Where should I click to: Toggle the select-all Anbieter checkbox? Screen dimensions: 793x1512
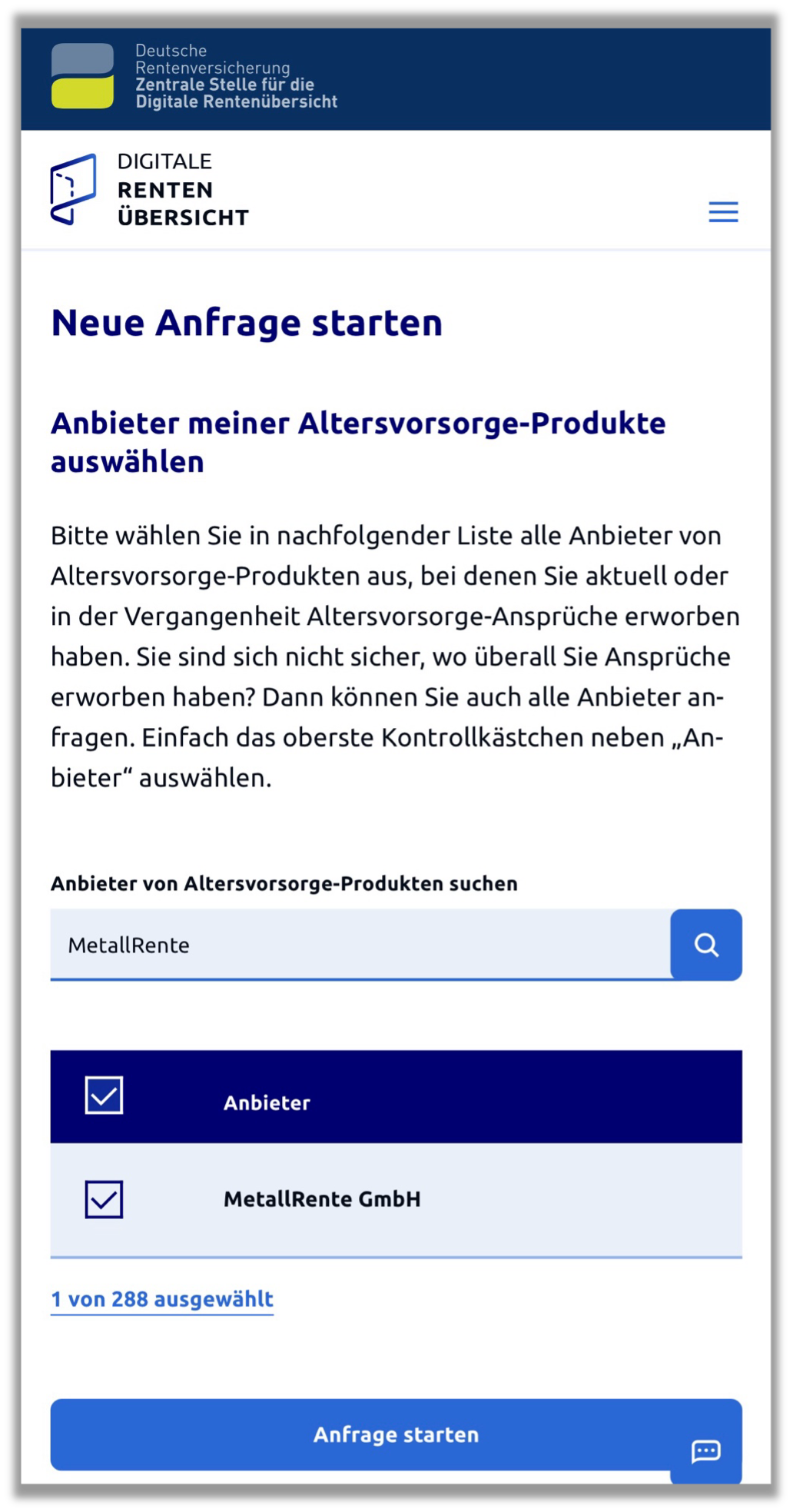(104, 1095)
